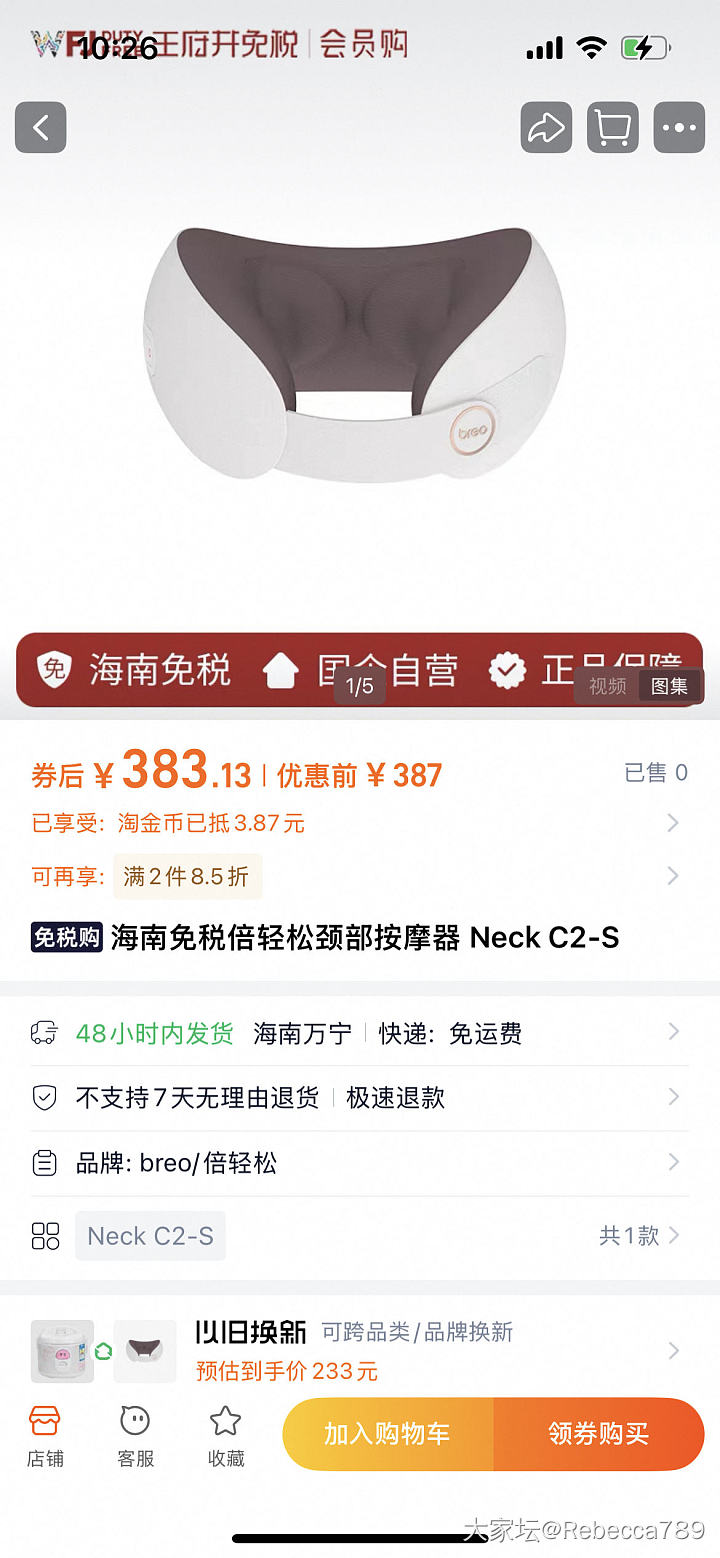Viewport: 720px width, 1558px height.
Task: Open the Neck C2-S variant picker
Action: (150, 1236)
